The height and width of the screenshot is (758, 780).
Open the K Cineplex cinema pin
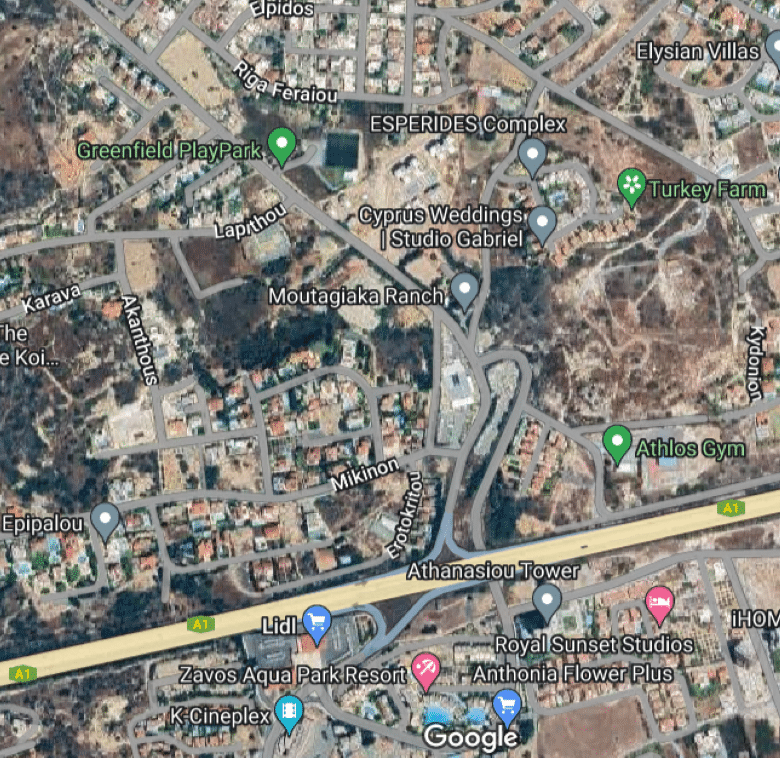click(289, 711)
